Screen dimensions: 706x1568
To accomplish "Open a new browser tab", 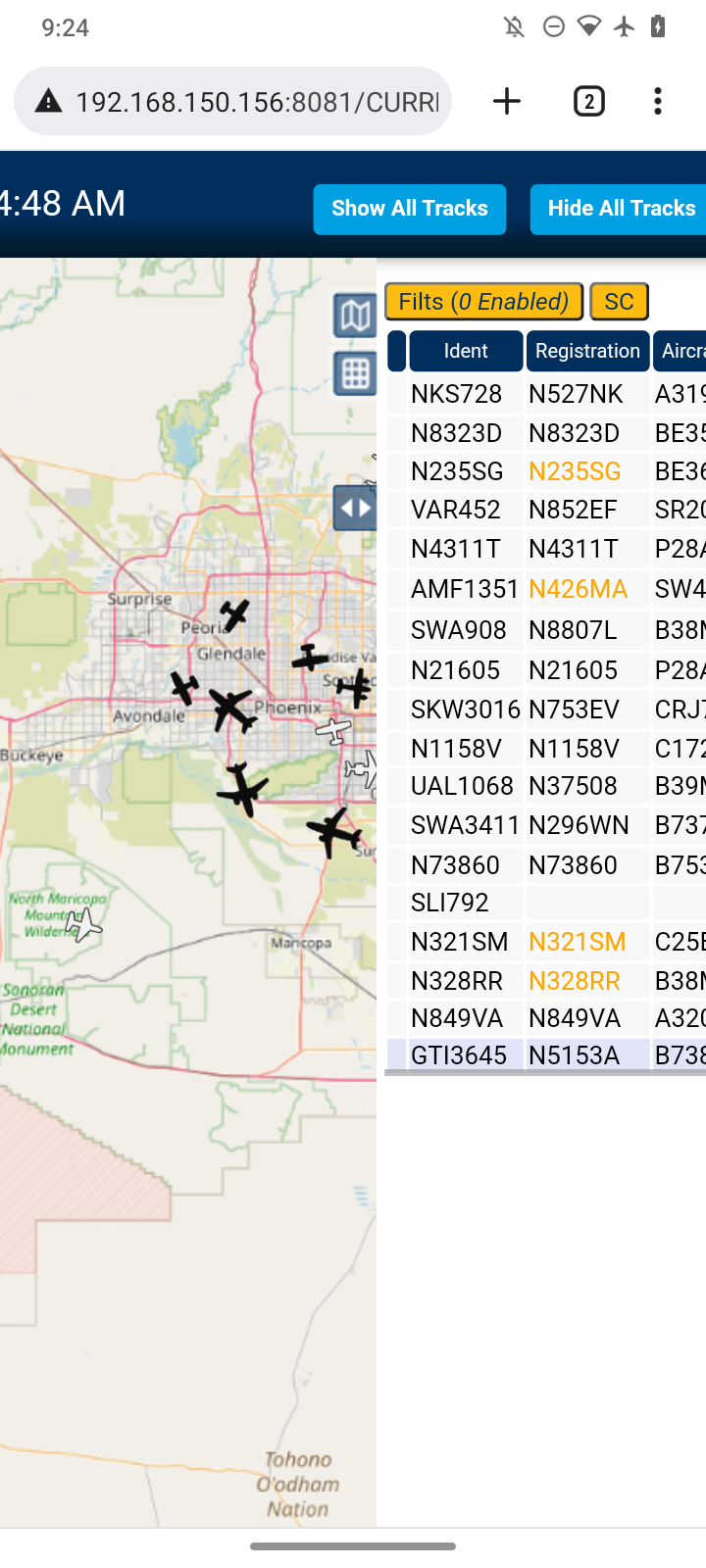I will pos(507,101).
